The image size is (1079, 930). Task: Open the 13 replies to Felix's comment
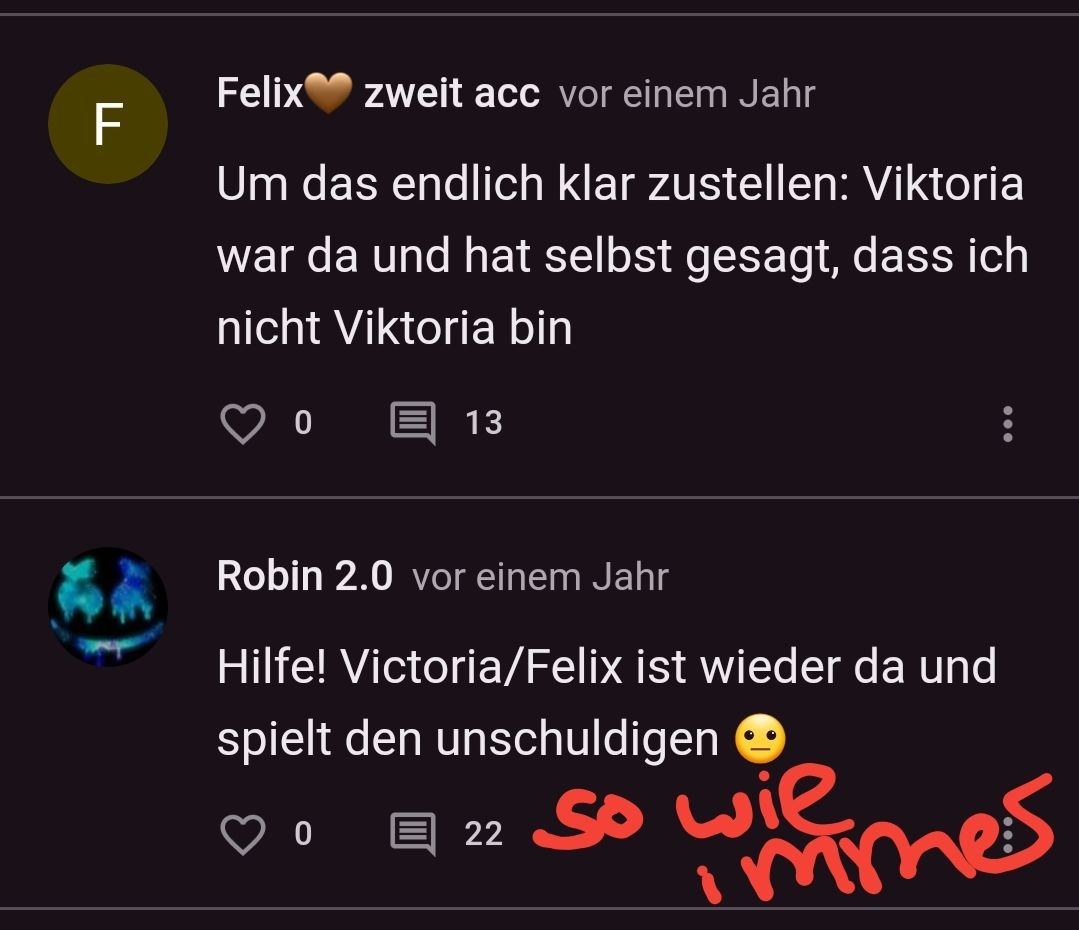(412, 423)
